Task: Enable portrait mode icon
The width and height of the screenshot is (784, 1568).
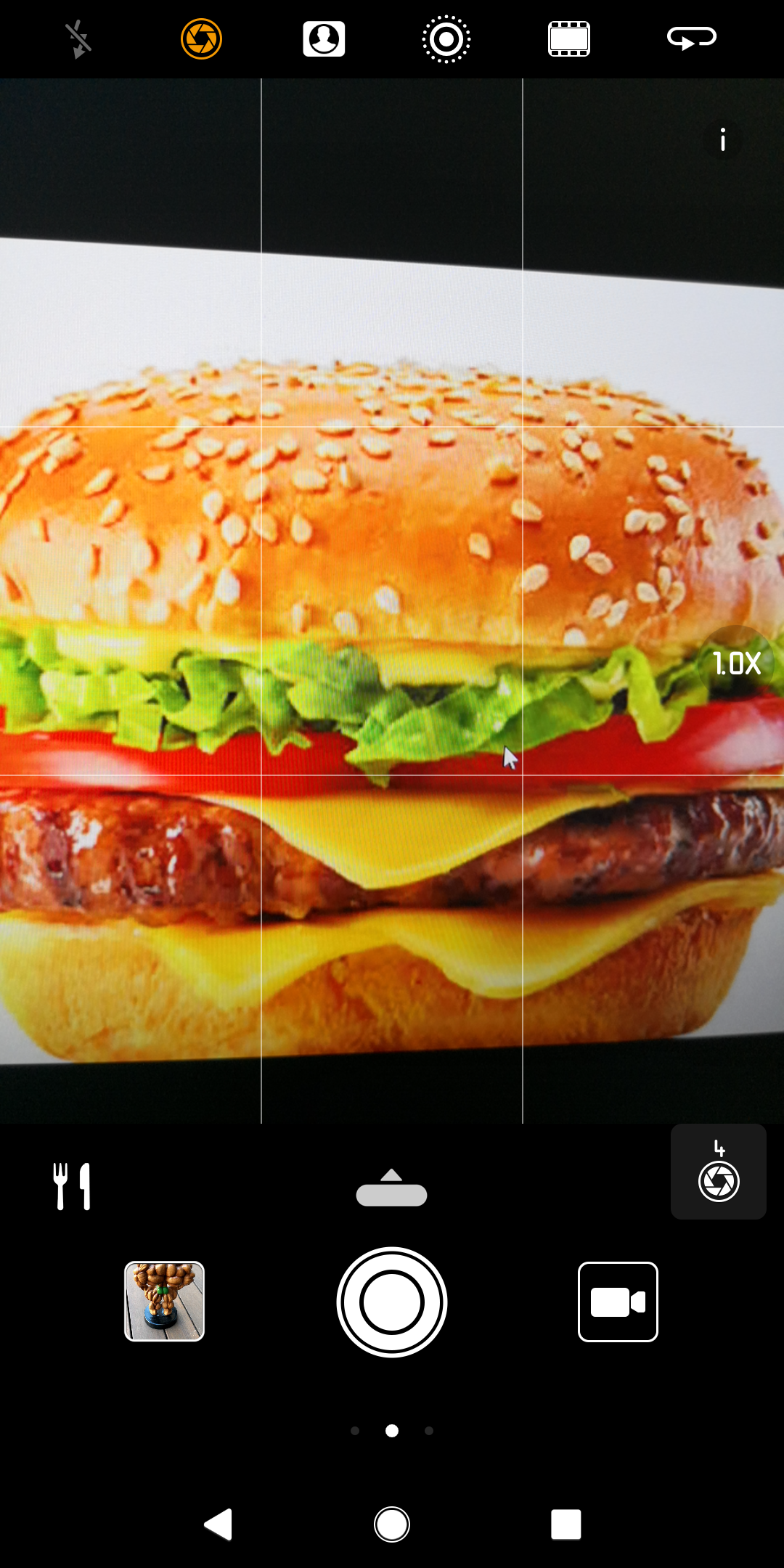Action: tap(324, 39)
